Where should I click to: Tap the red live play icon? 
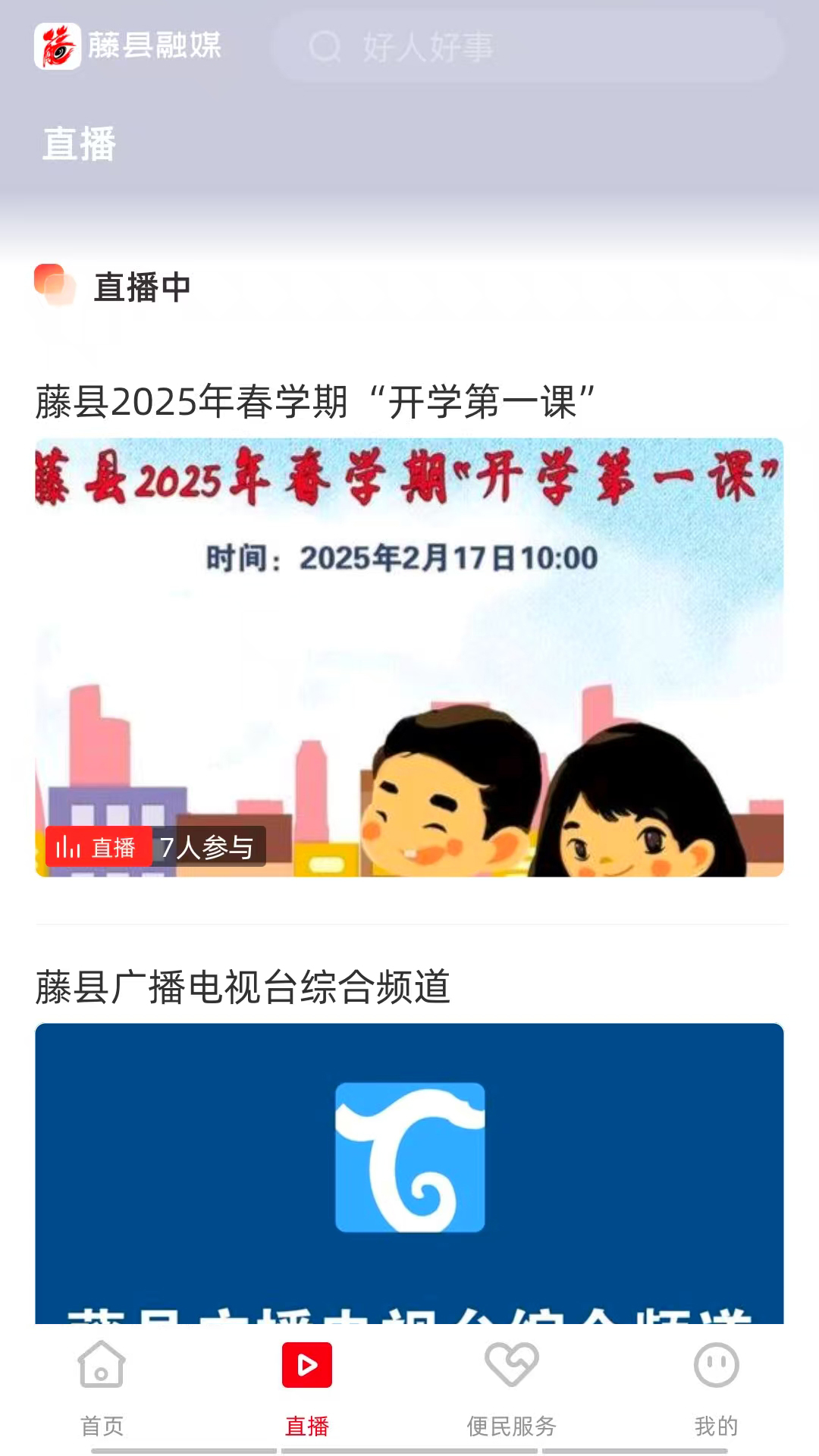click(x=306, y=1363)
